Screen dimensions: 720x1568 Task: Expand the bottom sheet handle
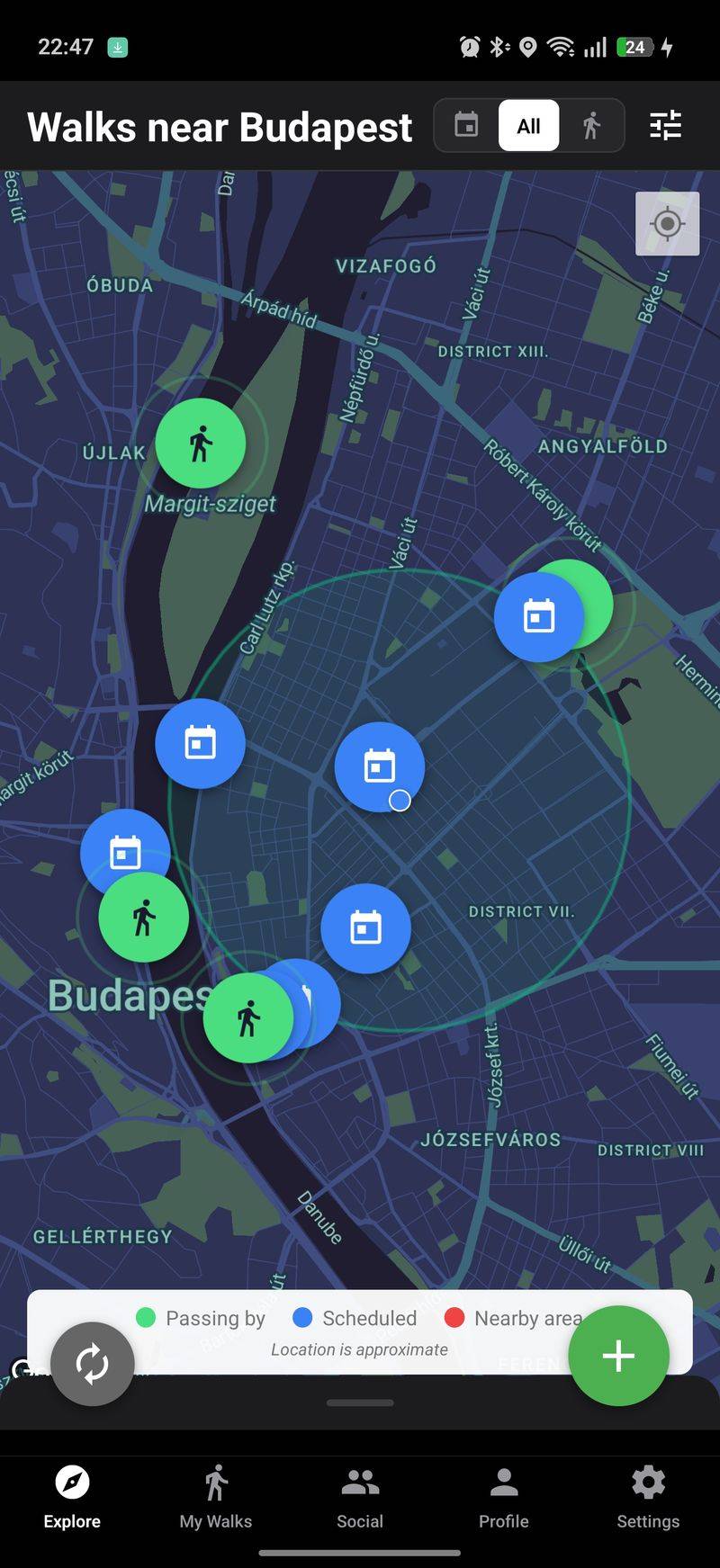(x=360, y=1402)
